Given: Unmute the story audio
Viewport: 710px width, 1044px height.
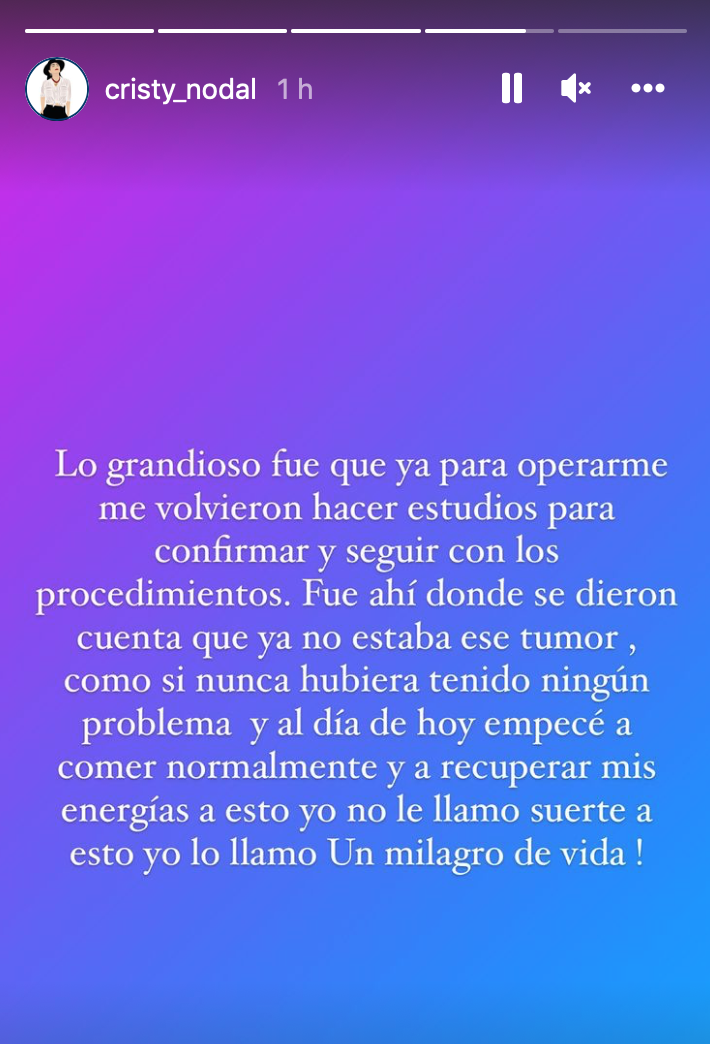Looking at the screenshot, I should (x=576, y=89).
